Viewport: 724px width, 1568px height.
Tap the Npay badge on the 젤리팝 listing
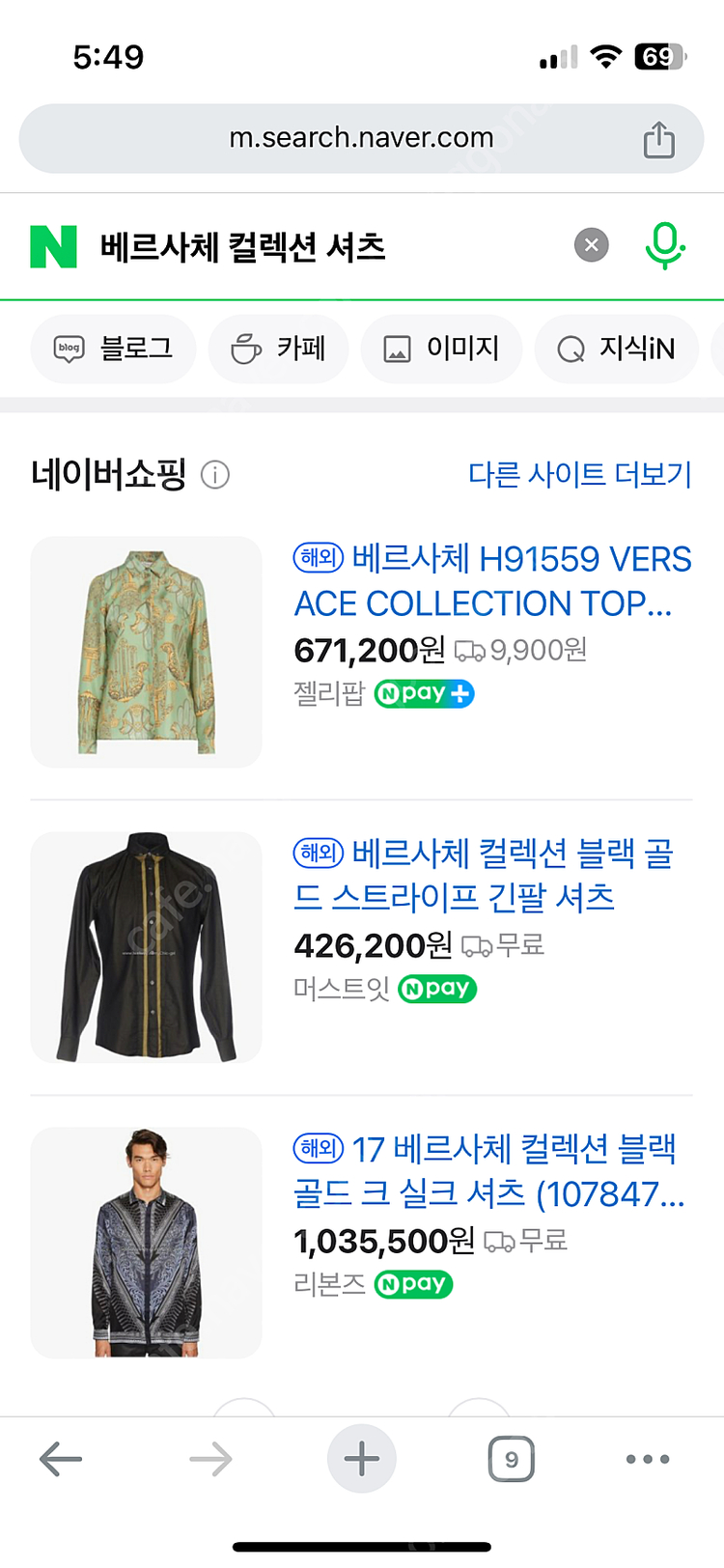pyautogui.click(x=423, y=693)
